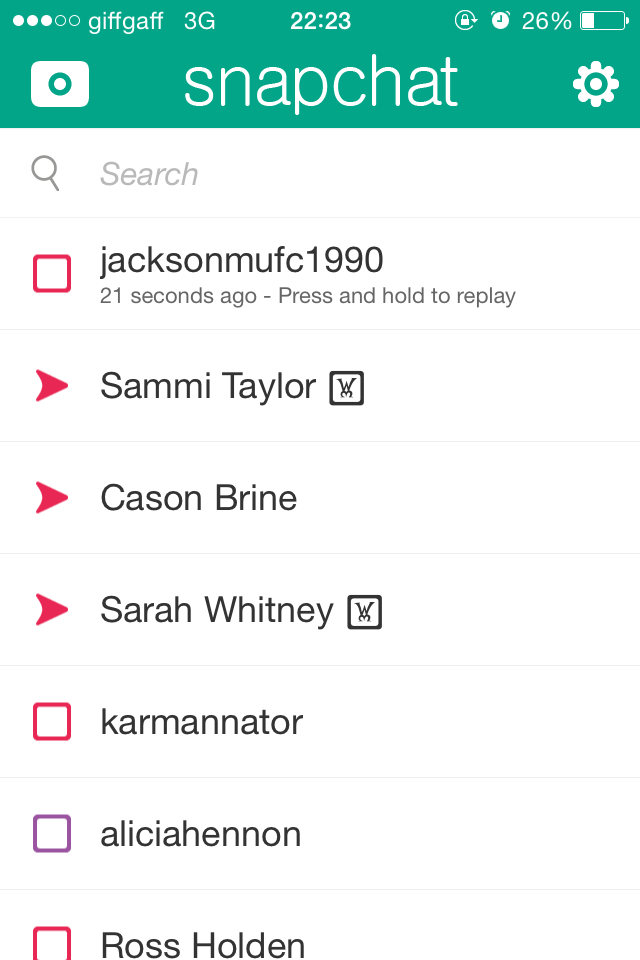Tap the Sarah Whitney row
Viewport: 640px width, 960px height.
click(320, 610)
